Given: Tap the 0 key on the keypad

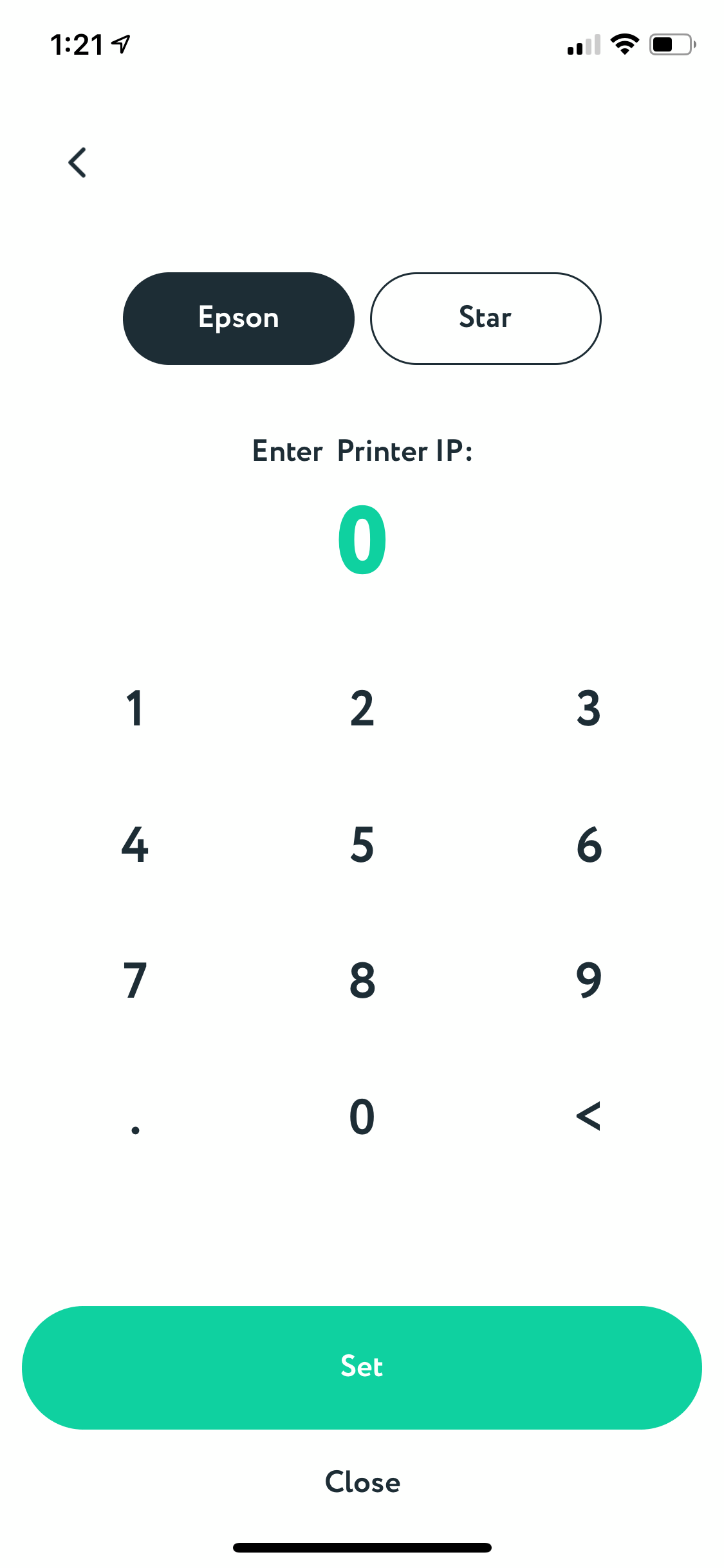Looking at the screenshot, I should coord(362,1117).
